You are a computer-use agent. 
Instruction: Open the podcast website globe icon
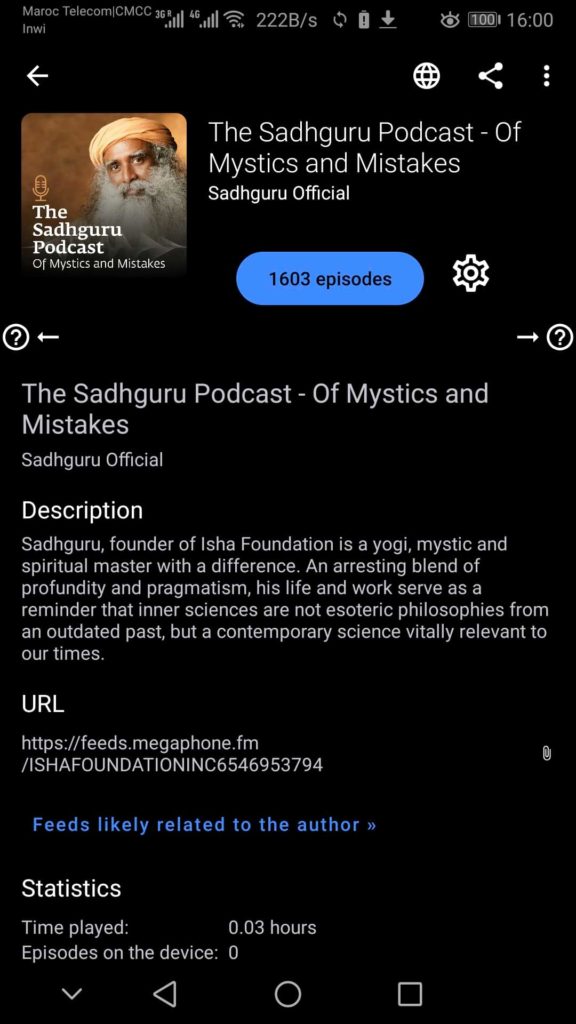[x=426, y=76]
